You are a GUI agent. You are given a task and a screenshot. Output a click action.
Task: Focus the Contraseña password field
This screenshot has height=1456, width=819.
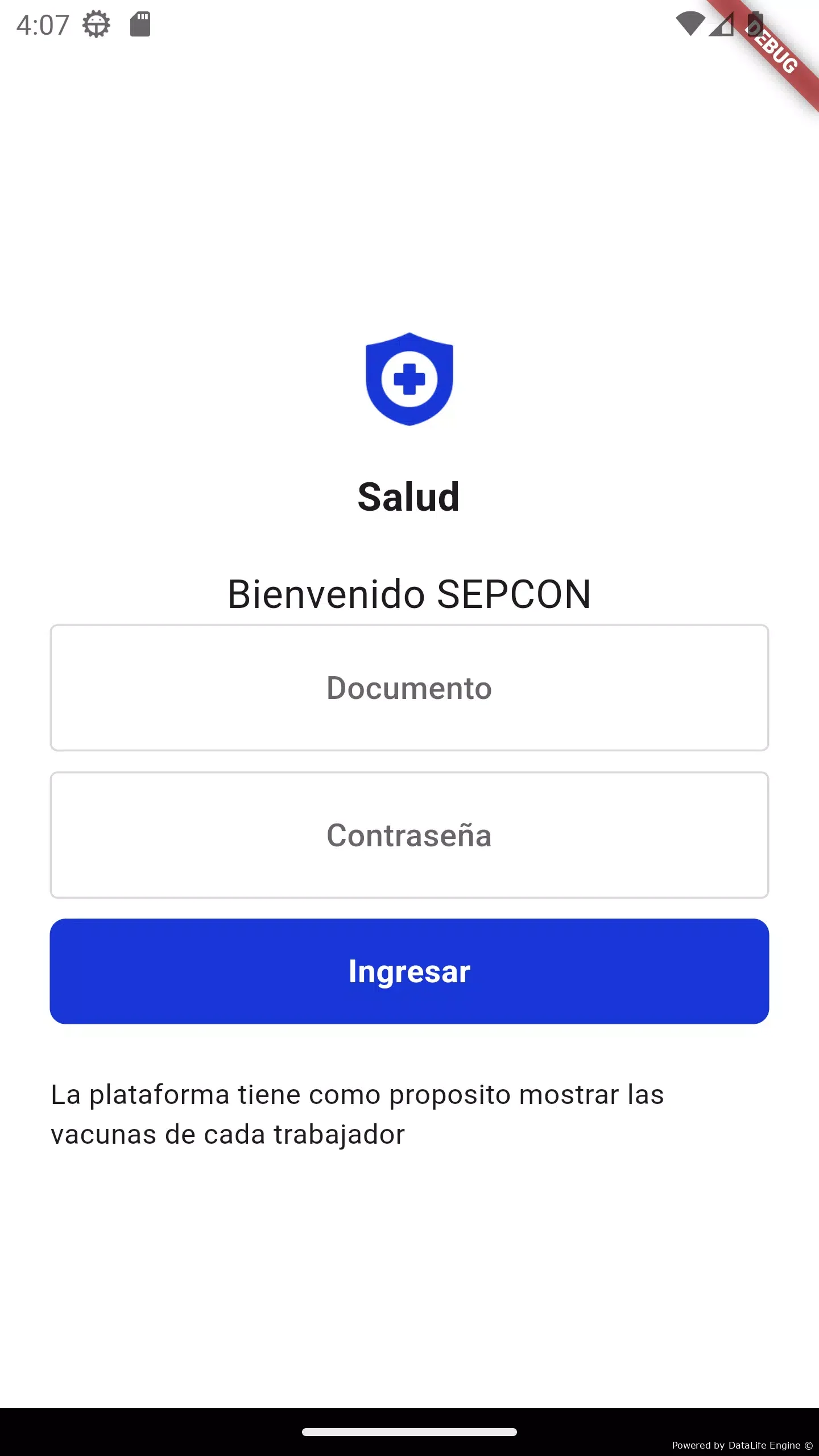point(409,835)
